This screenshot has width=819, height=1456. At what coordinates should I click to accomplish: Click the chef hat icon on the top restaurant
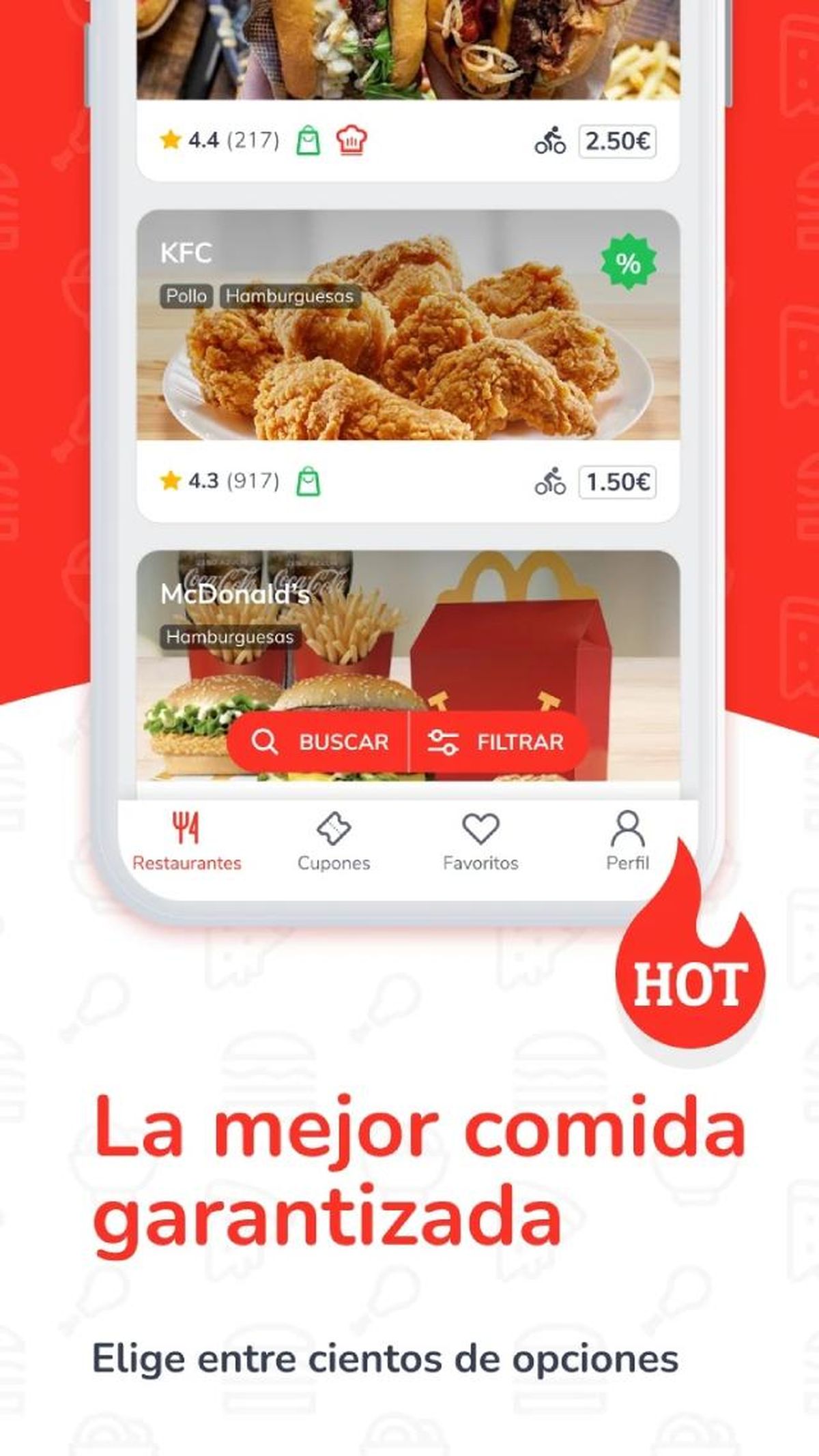(x=351, y=140)
